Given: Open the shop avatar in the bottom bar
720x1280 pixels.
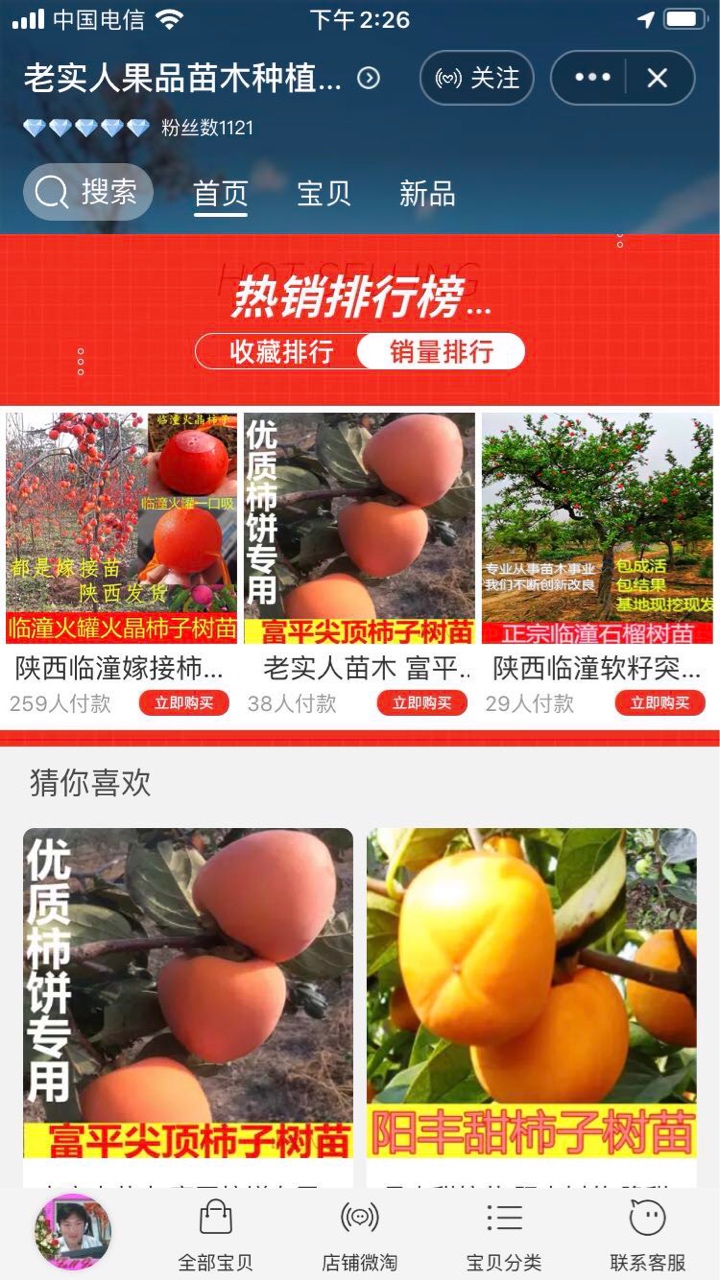Looking at the screenshot, I should (73, 1232).
